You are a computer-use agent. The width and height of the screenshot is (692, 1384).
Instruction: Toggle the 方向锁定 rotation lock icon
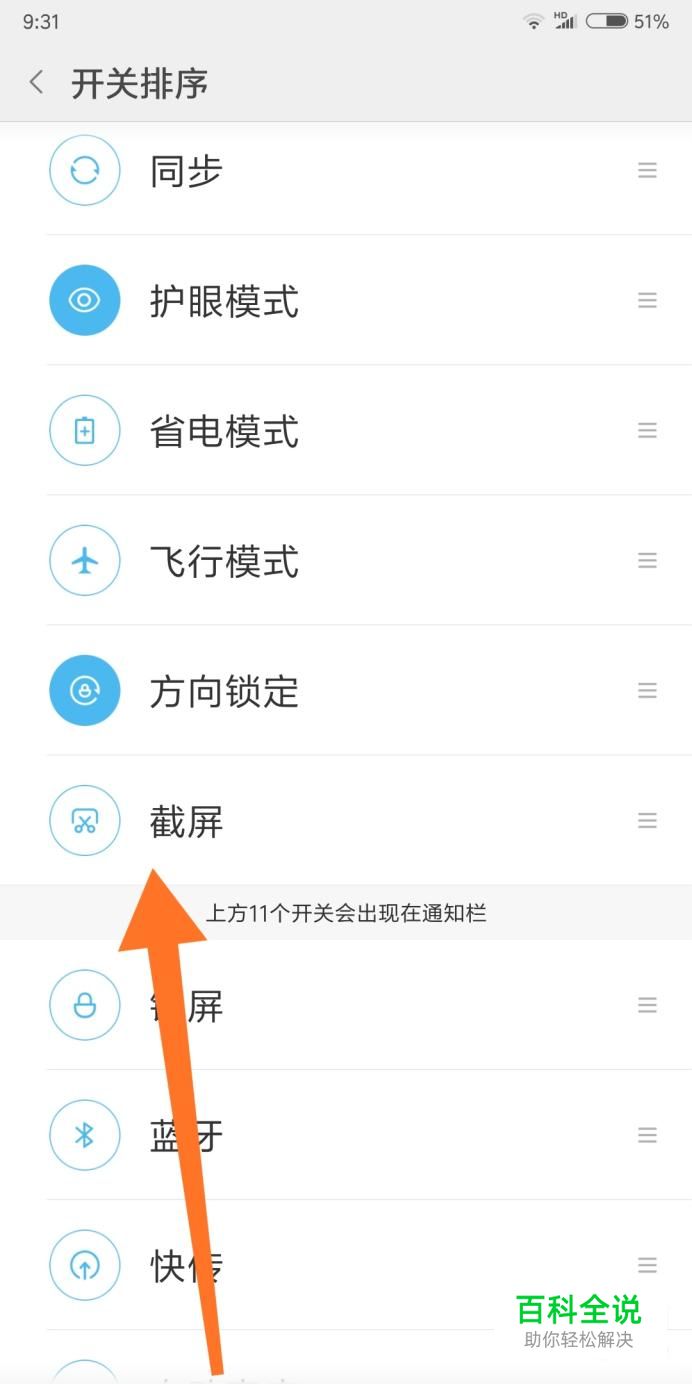85,690
